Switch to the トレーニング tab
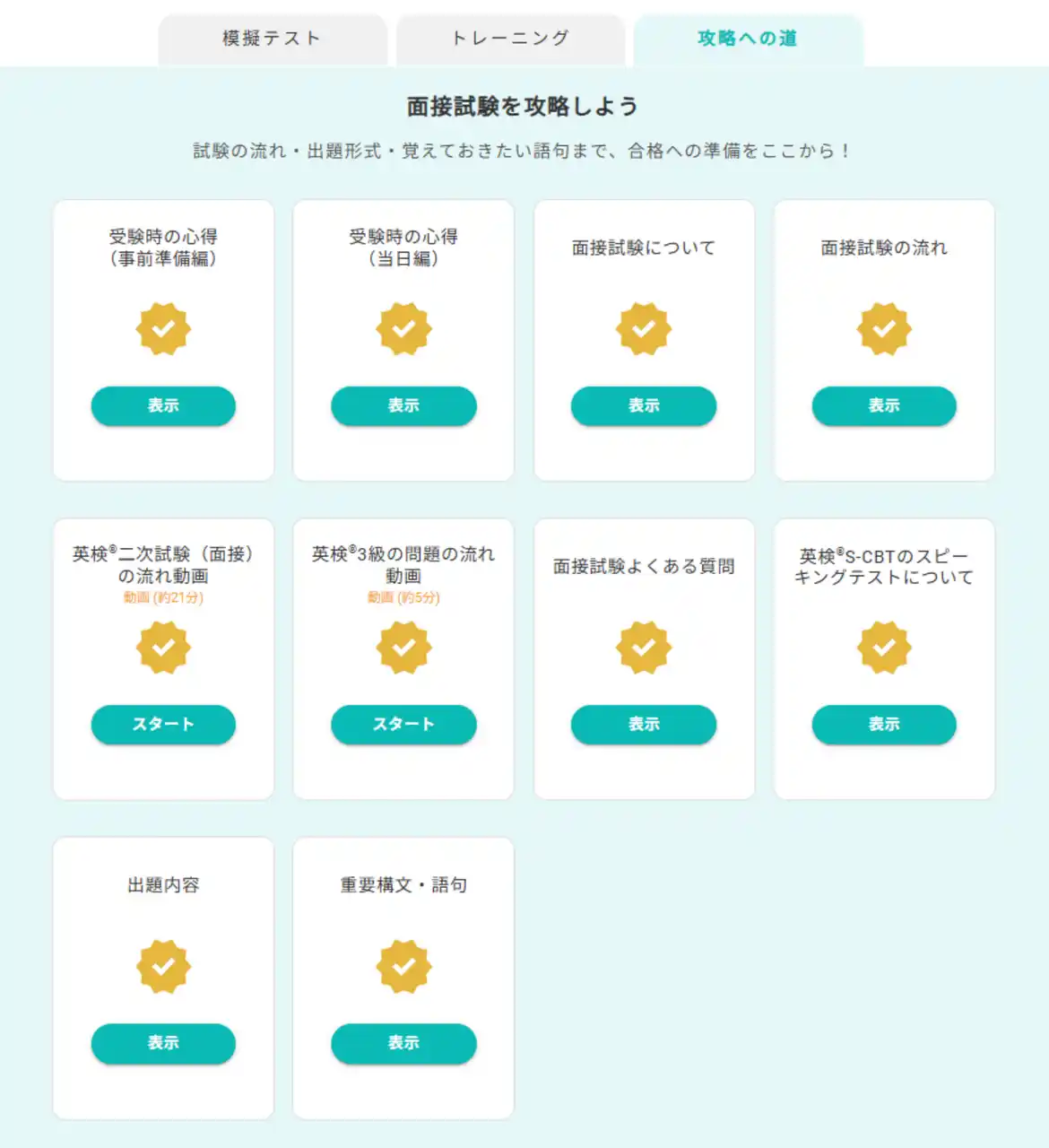Viewport: 1049px width, 1148px height. coord(510,39)
